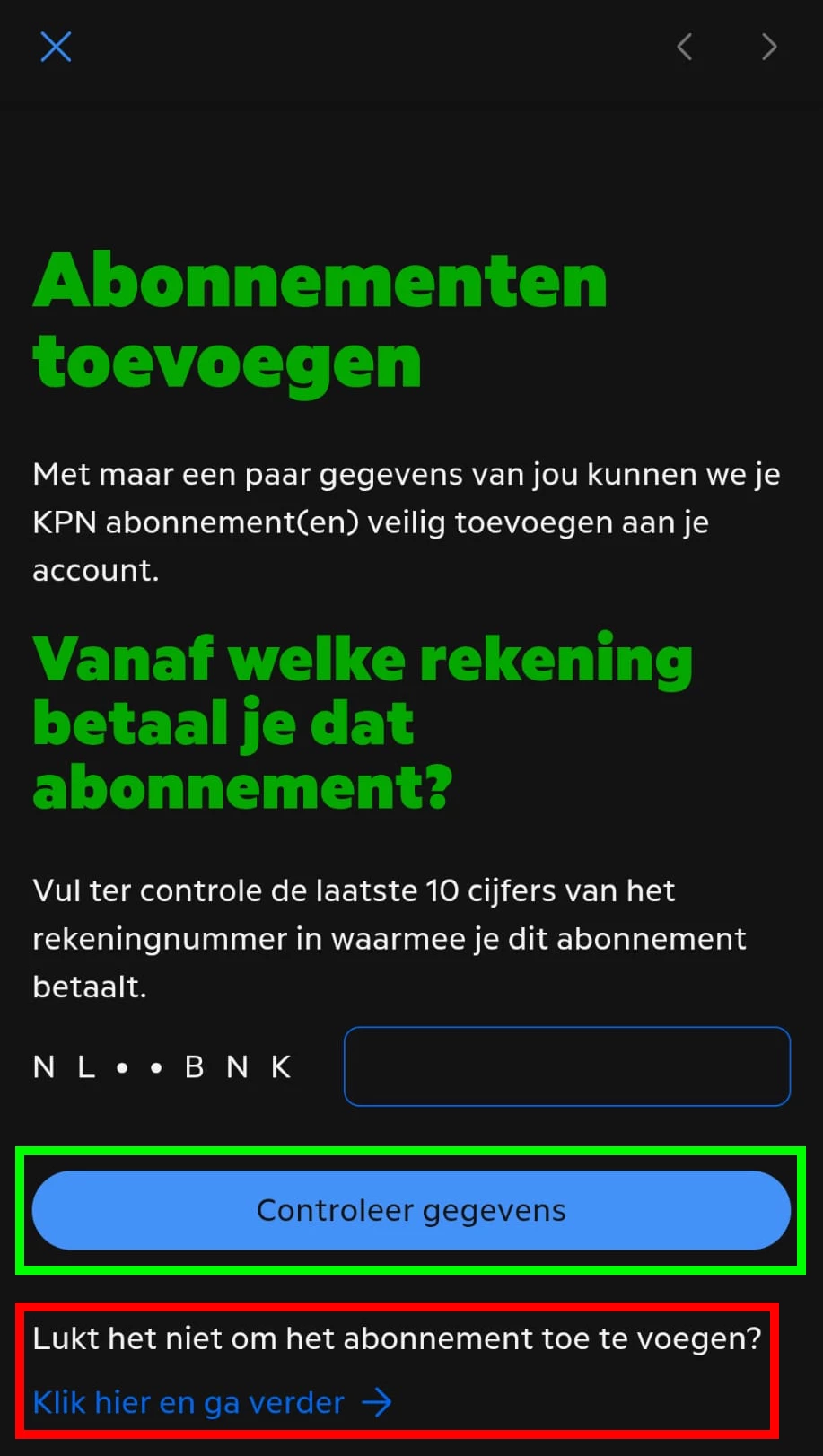Focus the rekeningnummer input field

(566, 1066)
